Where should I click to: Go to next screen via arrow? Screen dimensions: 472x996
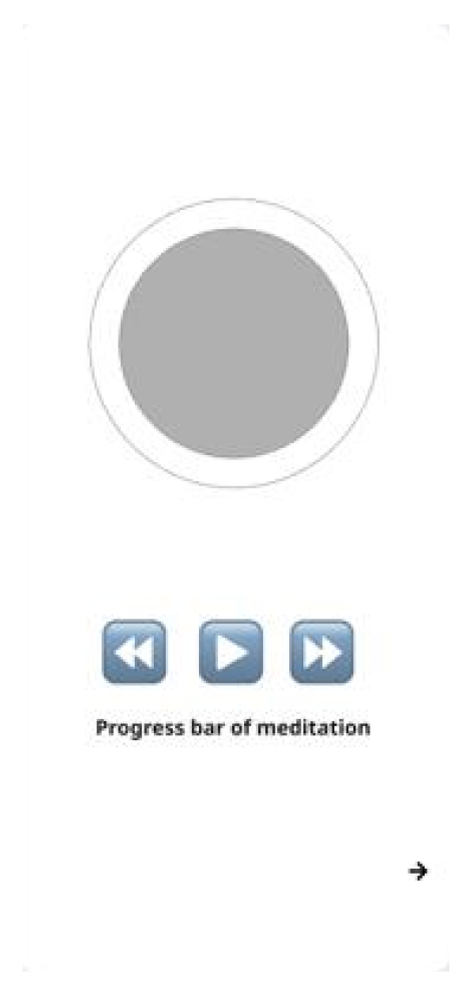pyautogui.click(x=418, y=871)
